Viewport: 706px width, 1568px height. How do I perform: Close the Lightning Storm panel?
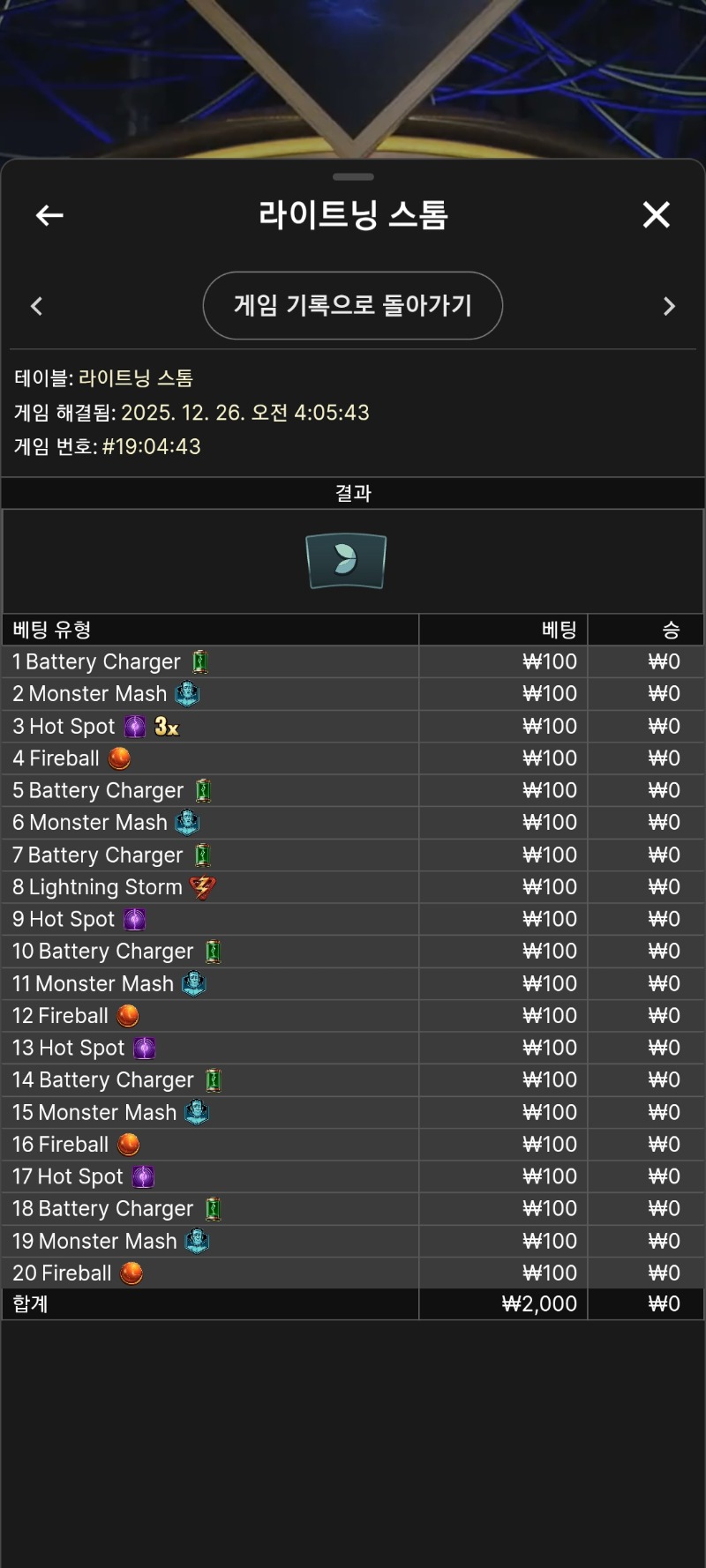[x=656, y=214]
